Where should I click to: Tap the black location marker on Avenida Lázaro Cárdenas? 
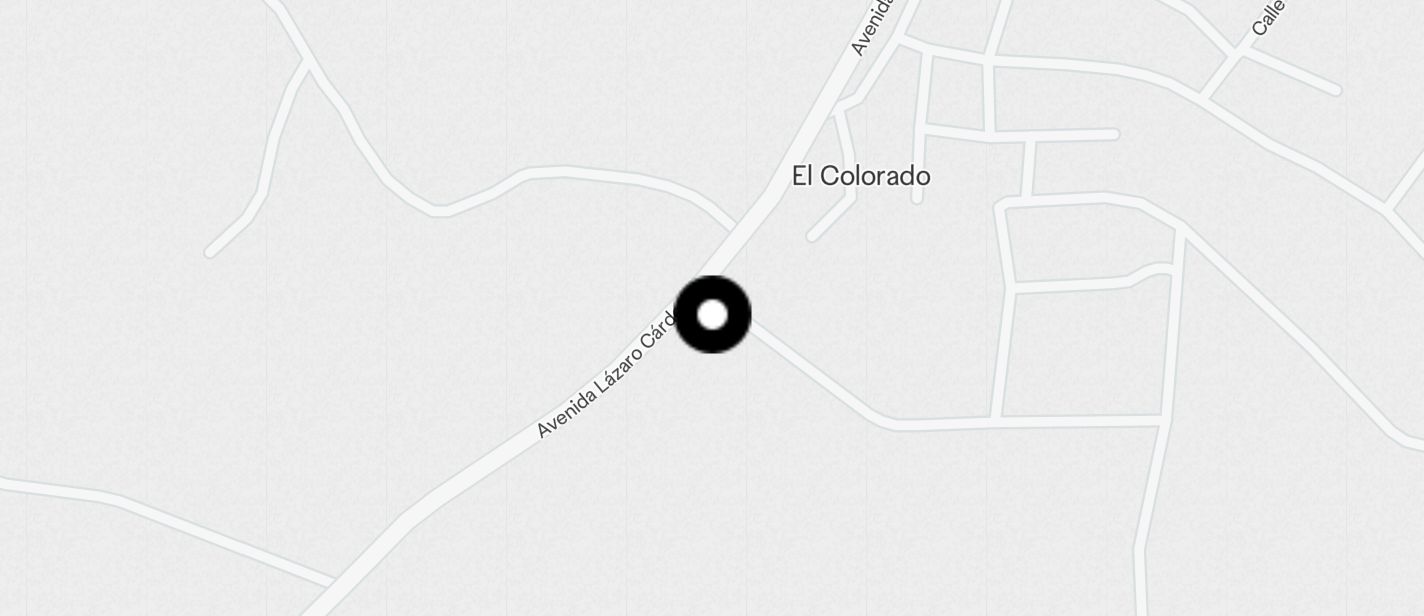(712, 315)
